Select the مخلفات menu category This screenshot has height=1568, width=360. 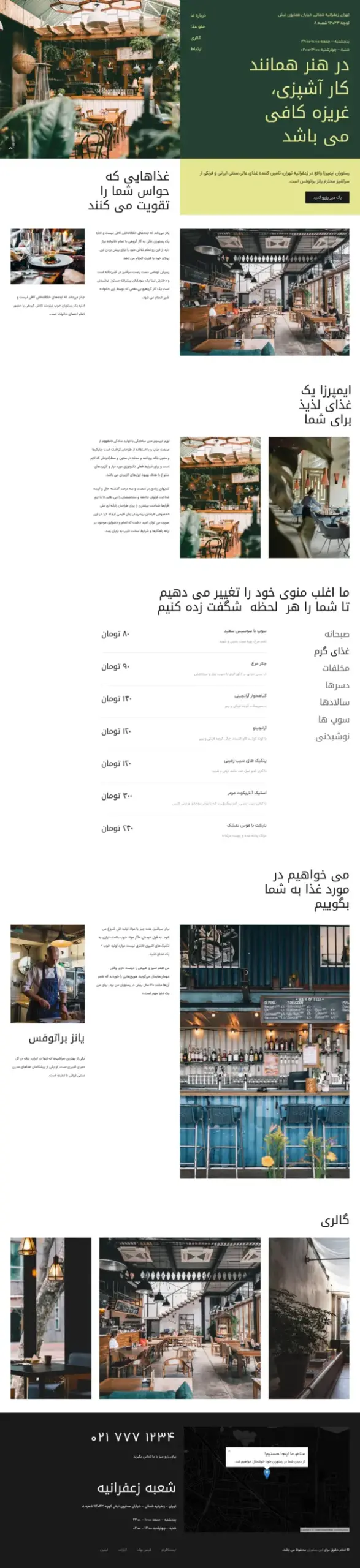[335, 668]
